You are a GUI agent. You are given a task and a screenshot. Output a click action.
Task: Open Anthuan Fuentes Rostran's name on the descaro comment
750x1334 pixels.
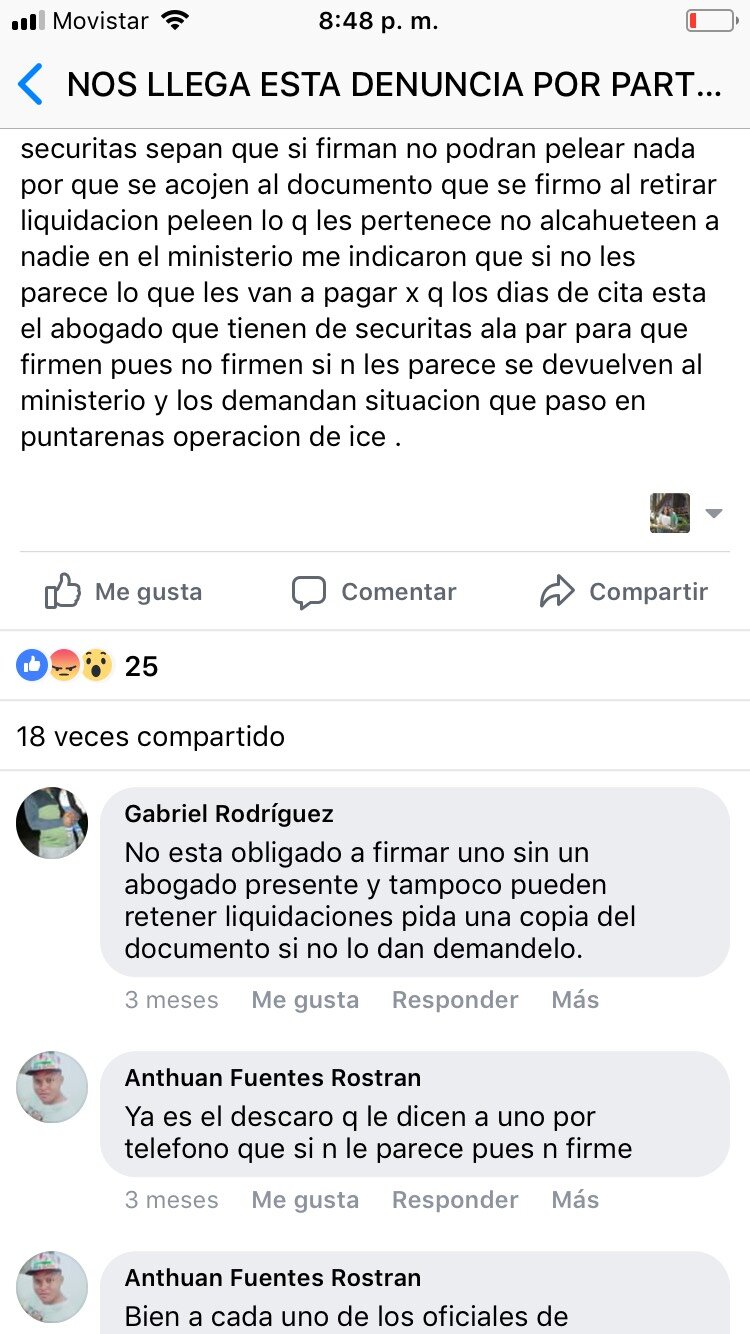click(272, 1078)
